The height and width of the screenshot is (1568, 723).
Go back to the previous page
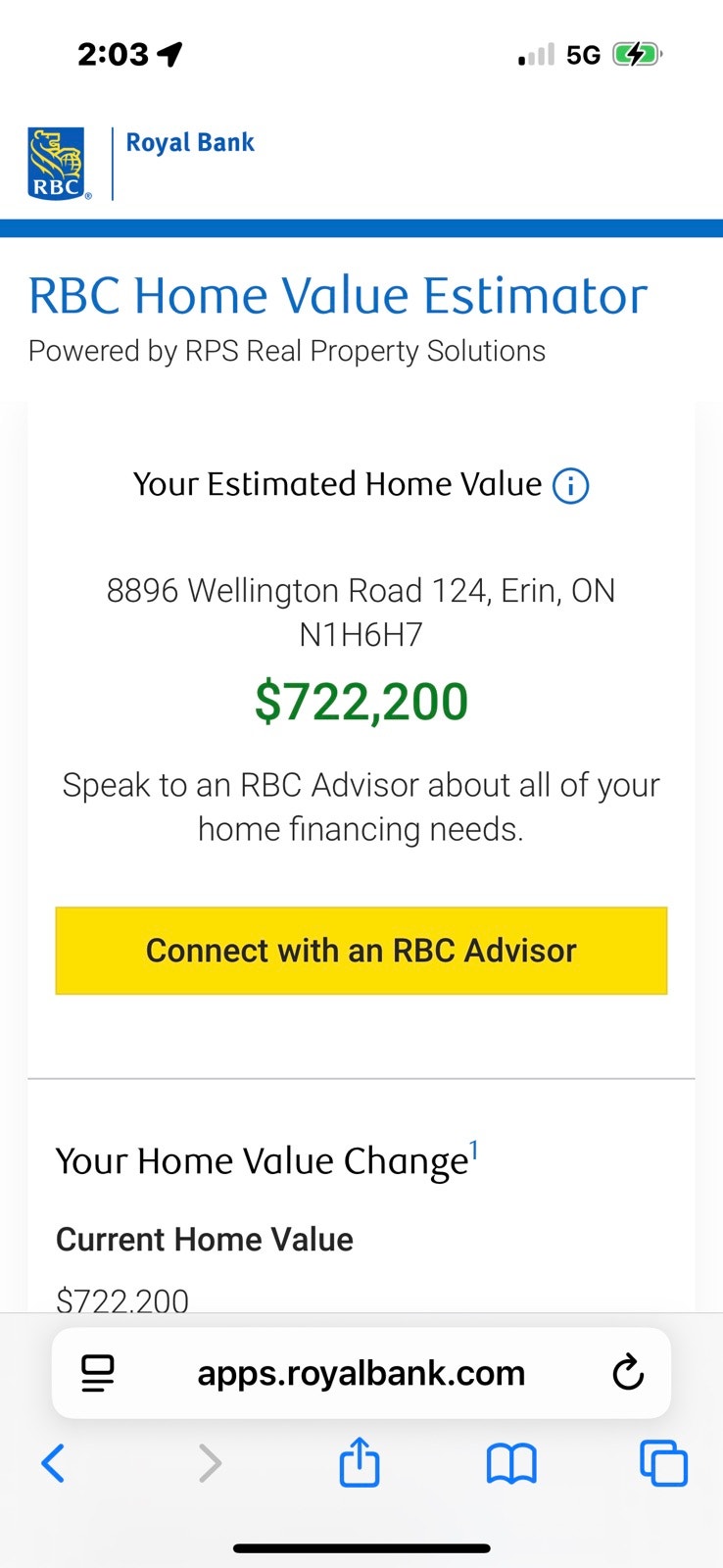click(54, 1463)
